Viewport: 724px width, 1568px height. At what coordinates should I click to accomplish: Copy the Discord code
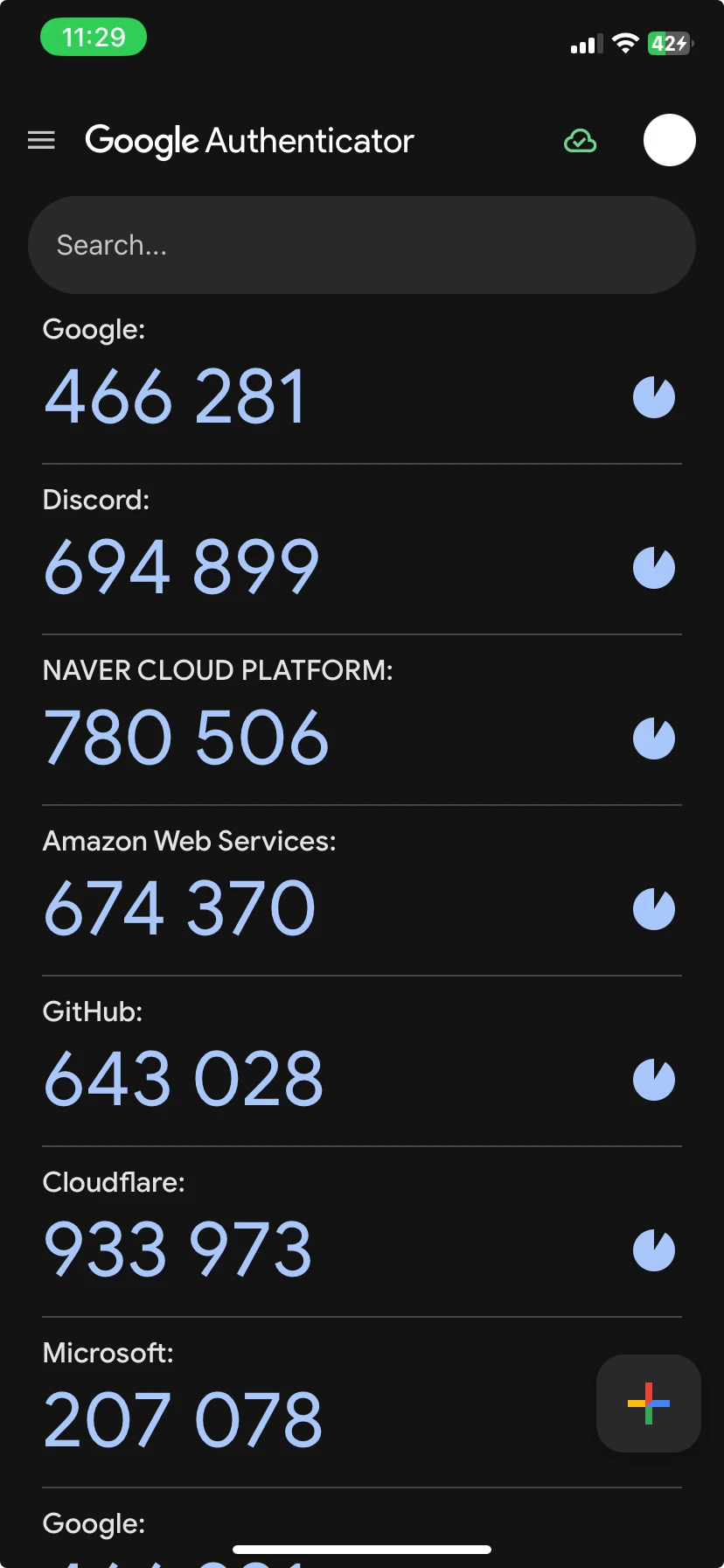point(182,567)
